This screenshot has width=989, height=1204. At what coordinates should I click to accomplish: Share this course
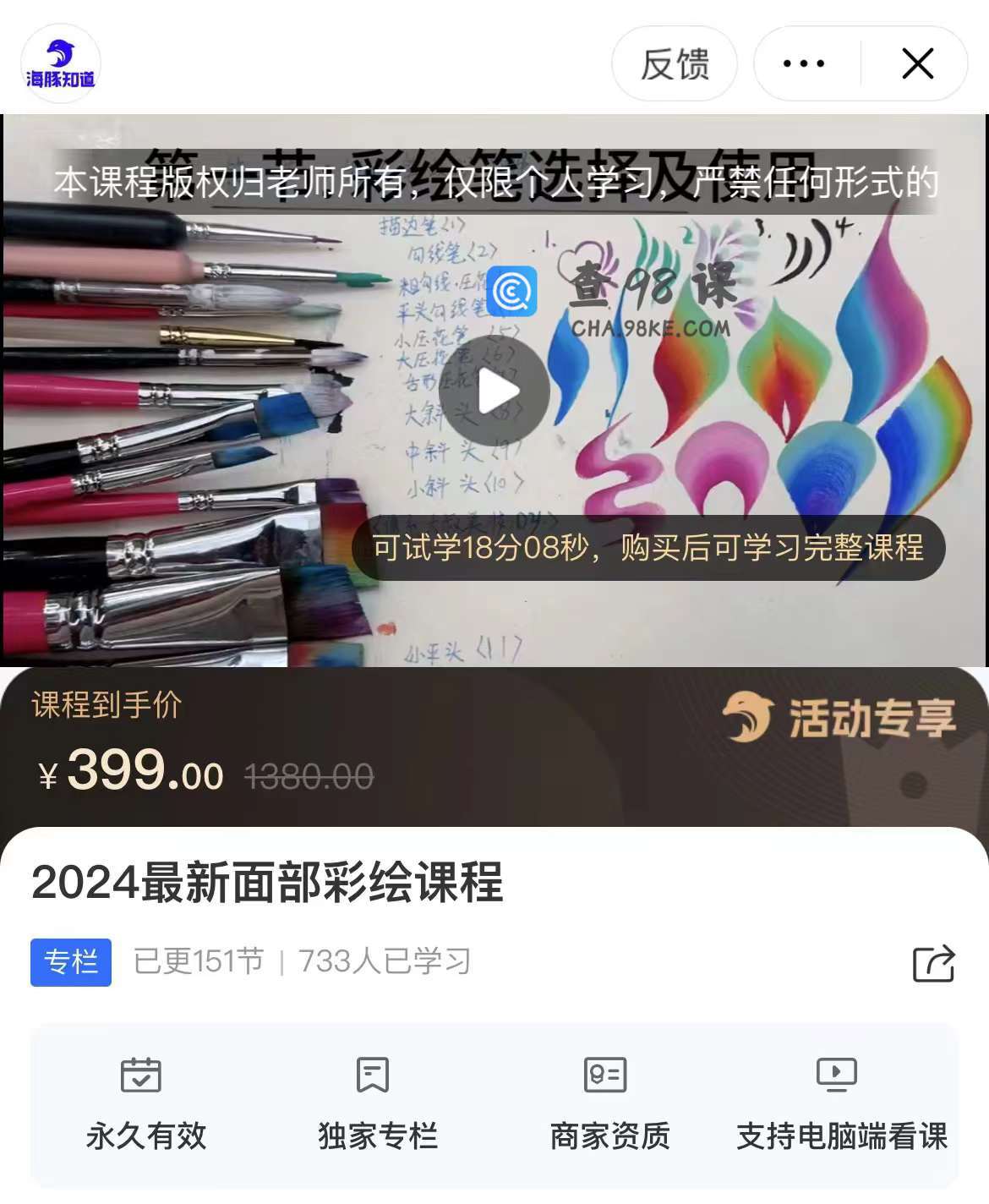point(934,963)
